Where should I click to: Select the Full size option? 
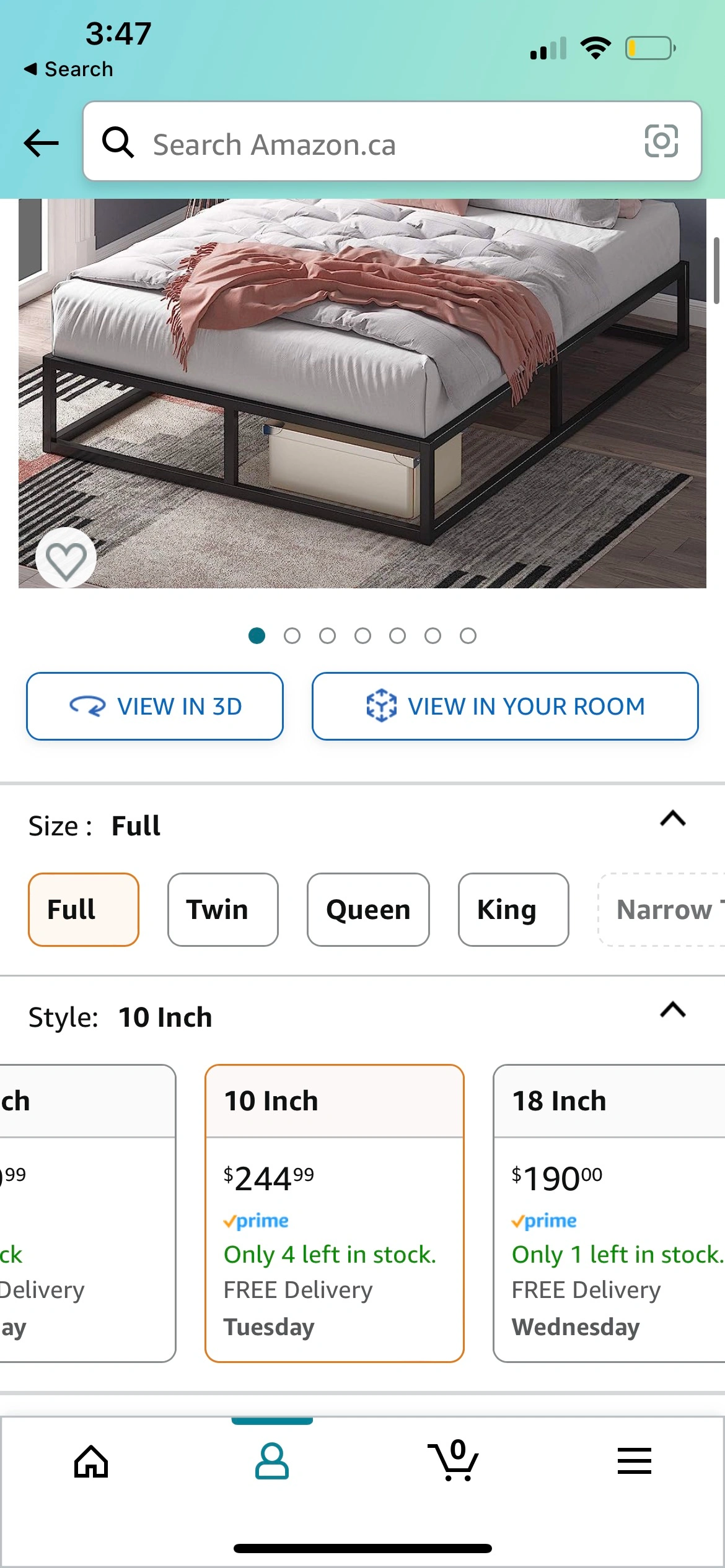84,910
